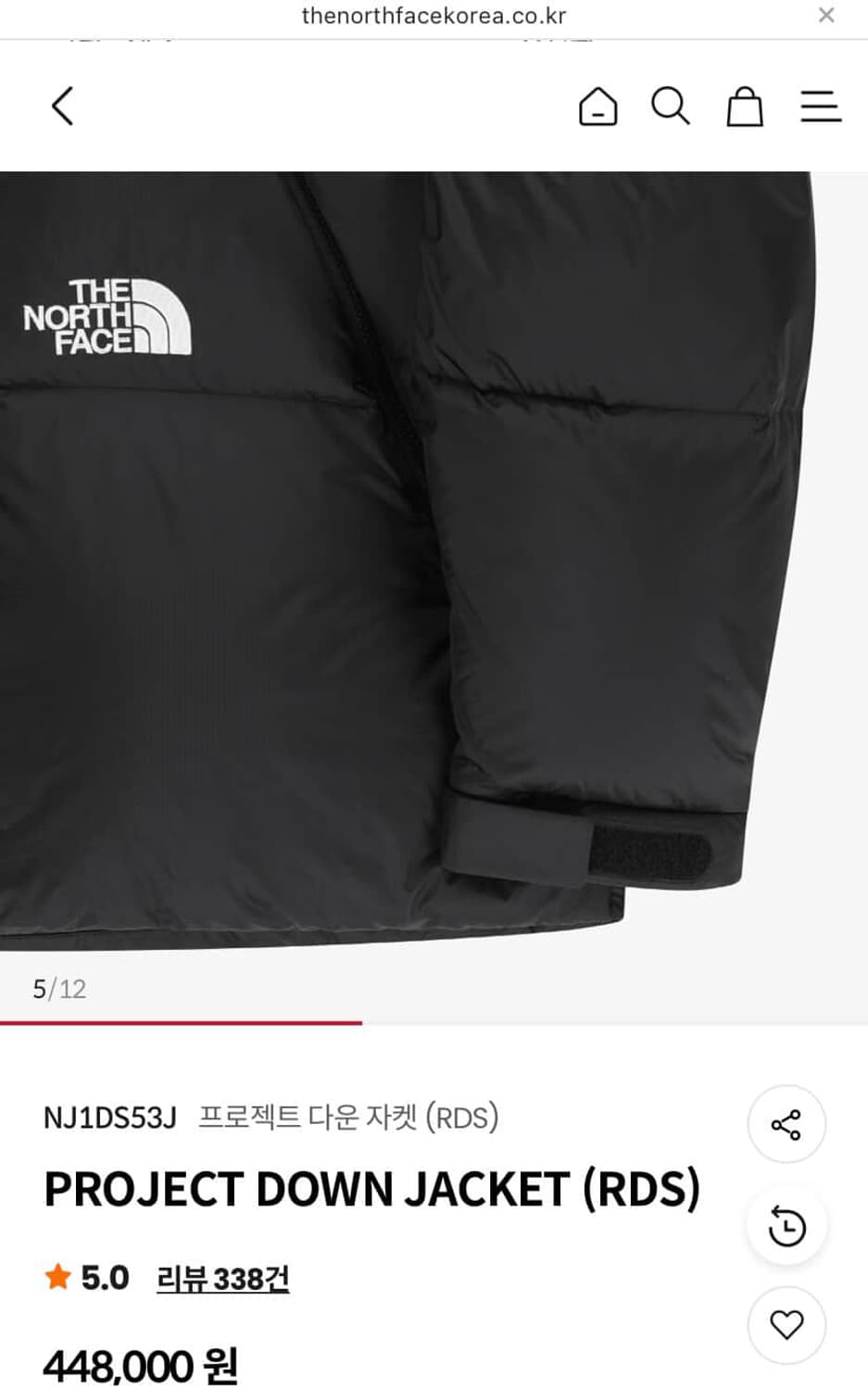Go to the storefront home page
The image size is (868, 1390).
click(x=598, y=106)
